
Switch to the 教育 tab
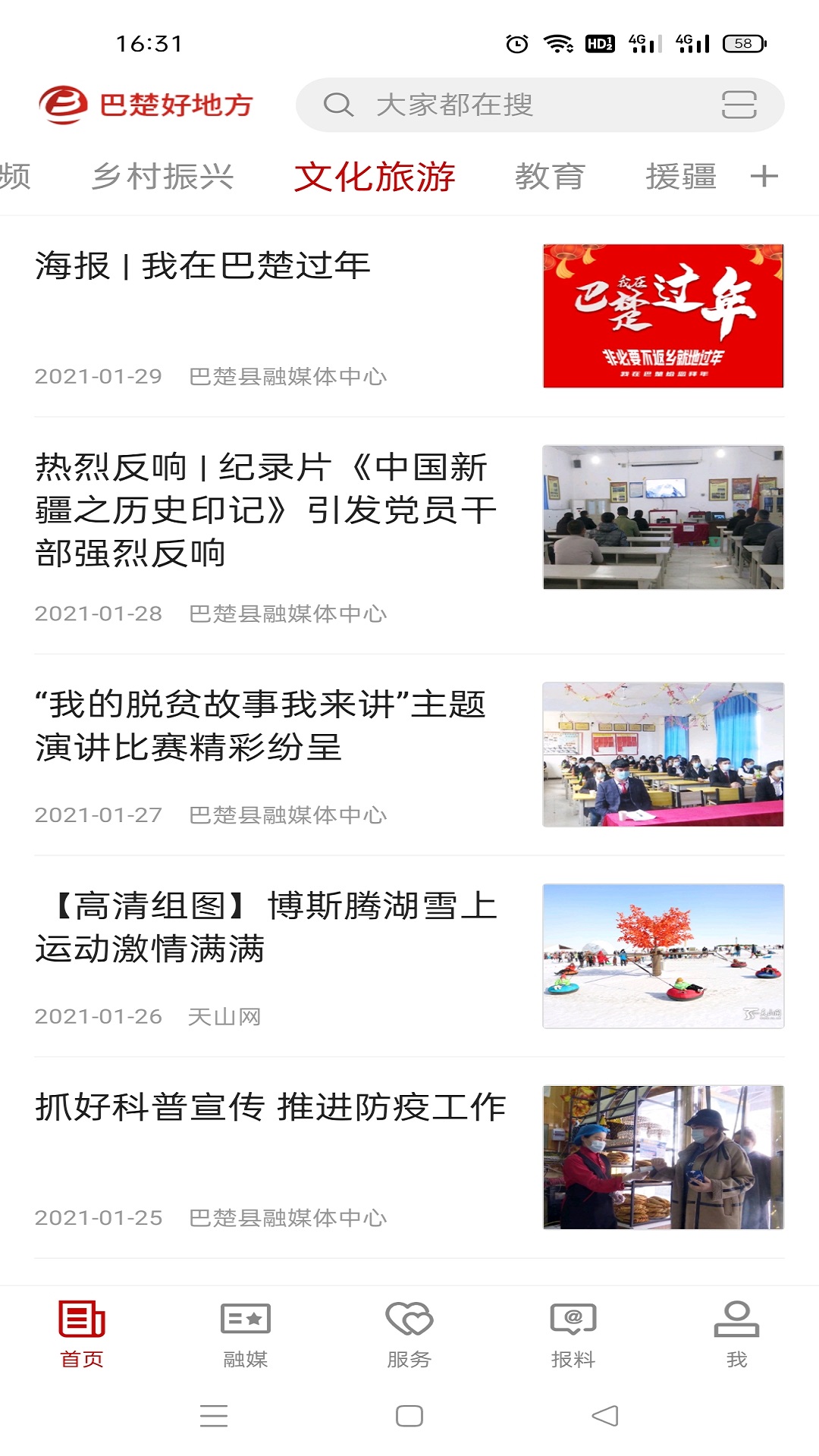coord(550,177)
